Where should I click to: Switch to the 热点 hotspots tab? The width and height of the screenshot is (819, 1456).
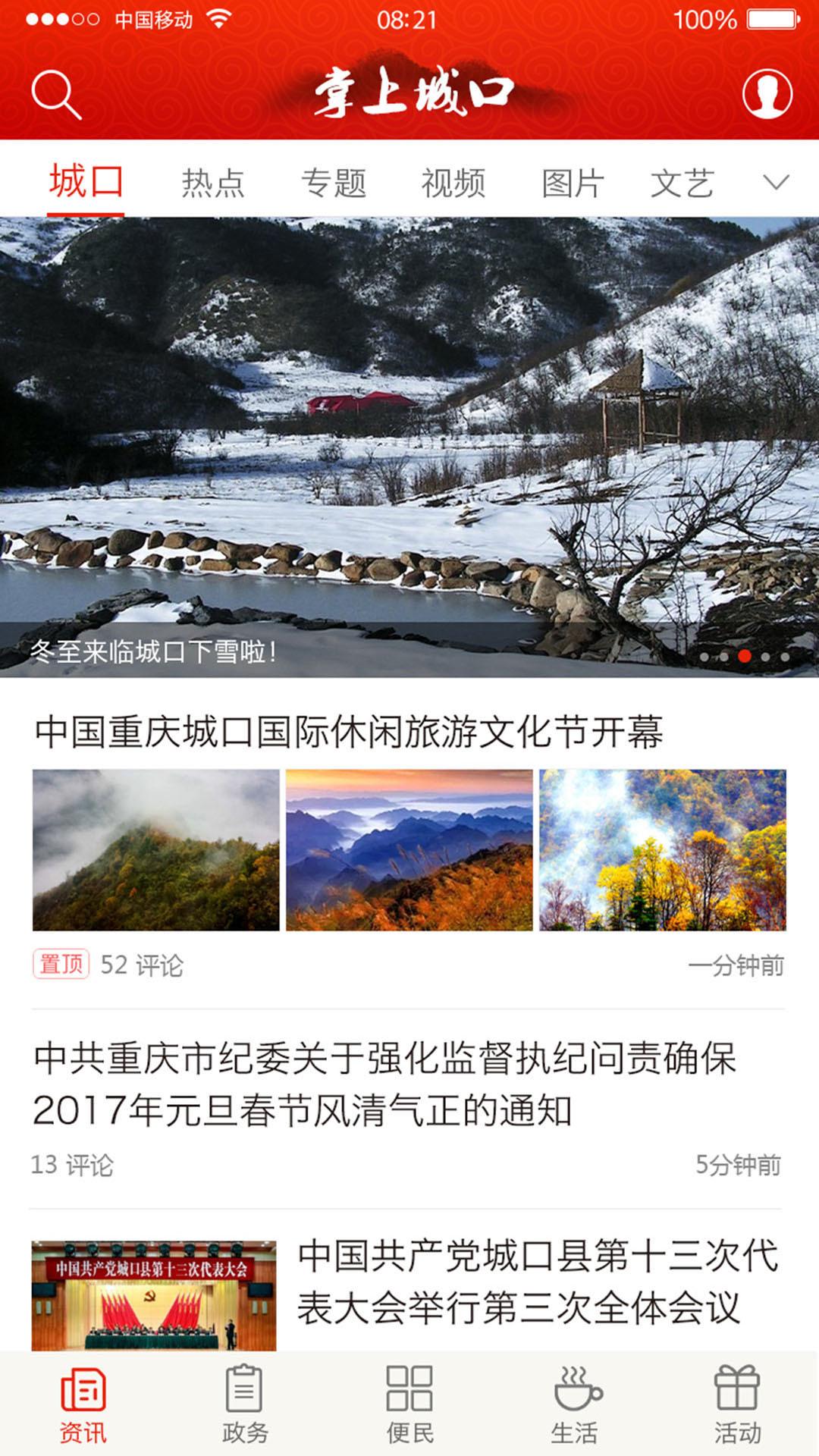pyautogui.click(x=214, y=180)
